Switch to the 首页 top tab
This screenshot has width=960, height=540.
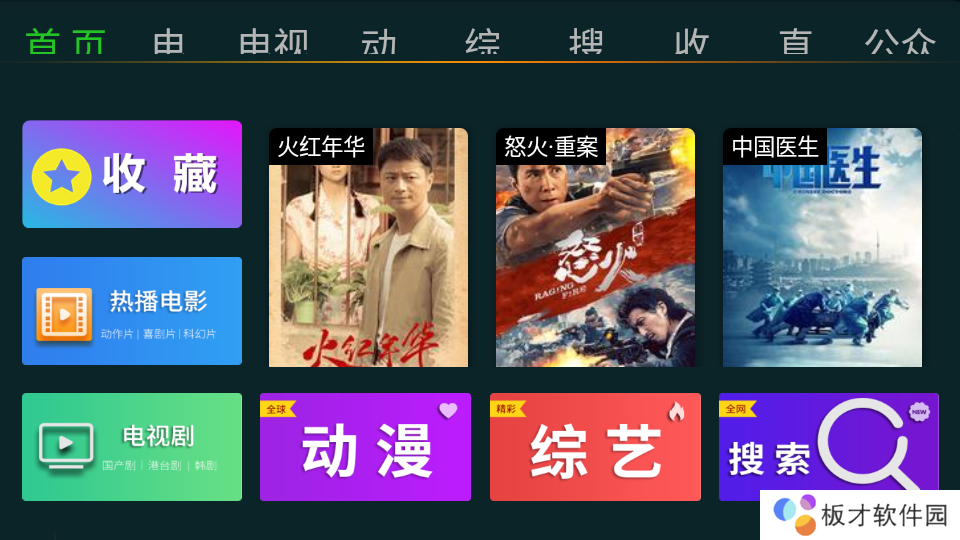(66, 42)
